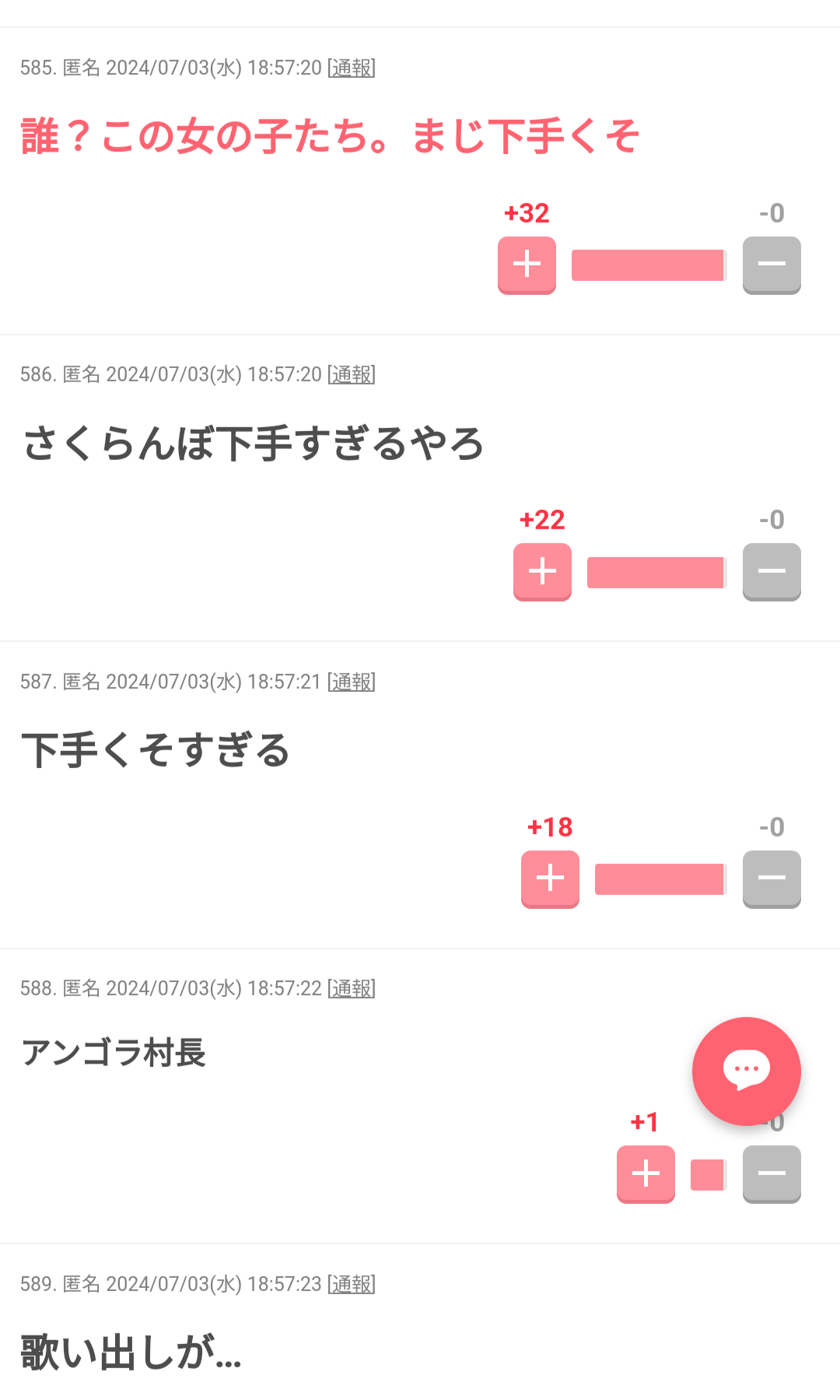Viewport: 840px width, 1400px height.
Task: Upvote comment 585 with plus button
Action: (x=527, y=265)
